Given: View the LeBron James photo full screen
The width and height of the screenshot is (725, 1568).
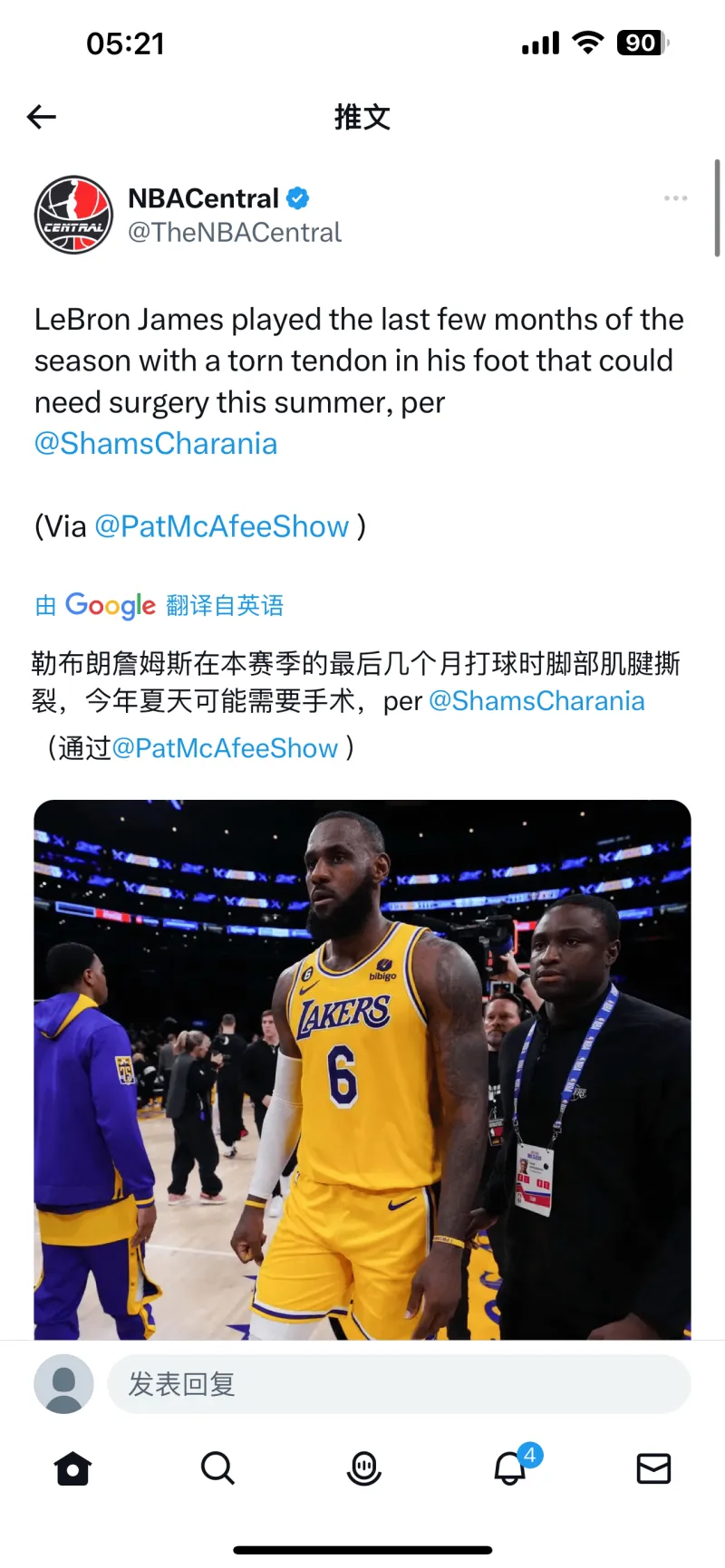Looking at the screenshot, I should pyautogui.click(x=362, y=1069).
